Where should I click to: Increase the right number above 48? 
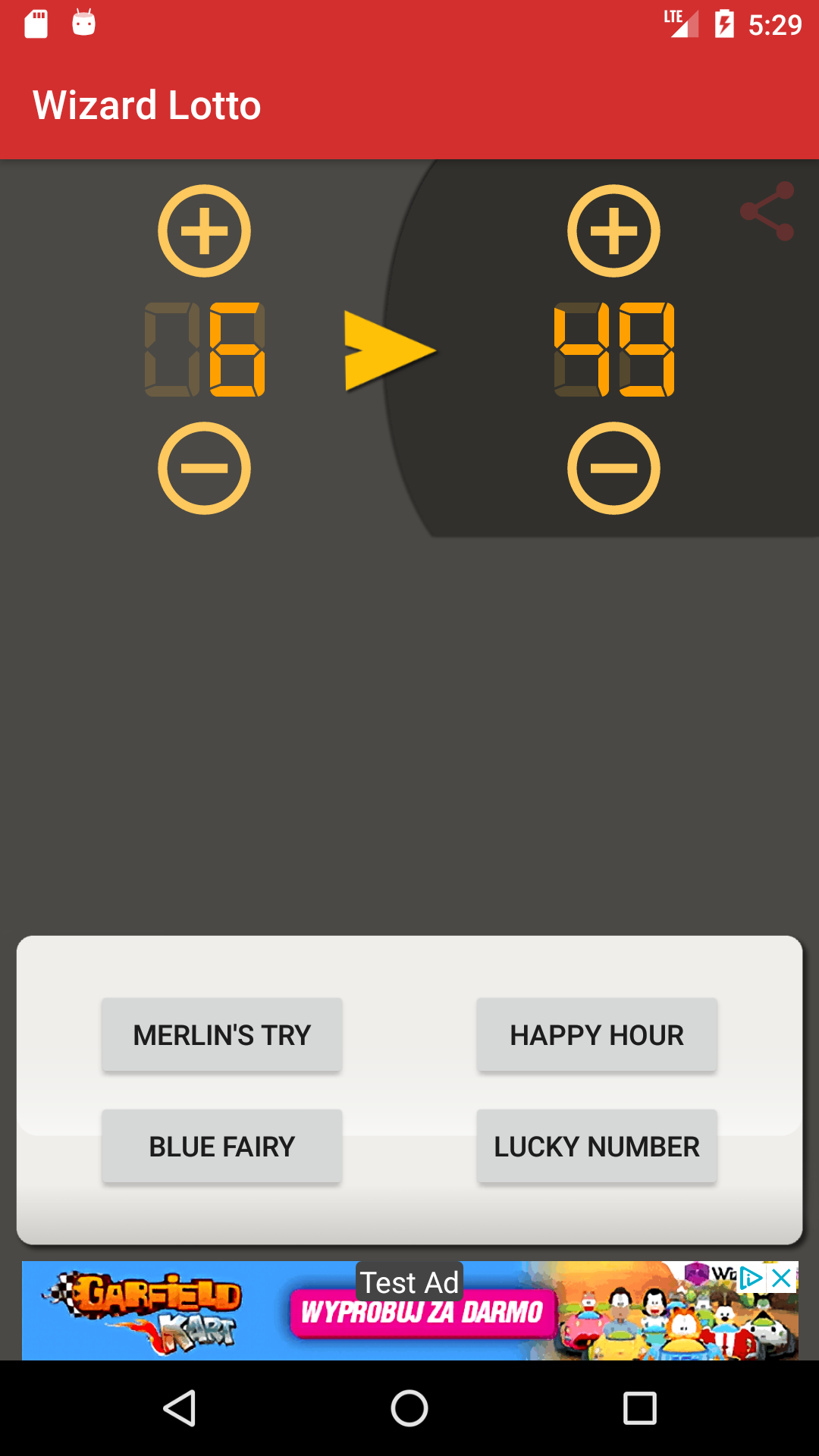tap(613, 231)
